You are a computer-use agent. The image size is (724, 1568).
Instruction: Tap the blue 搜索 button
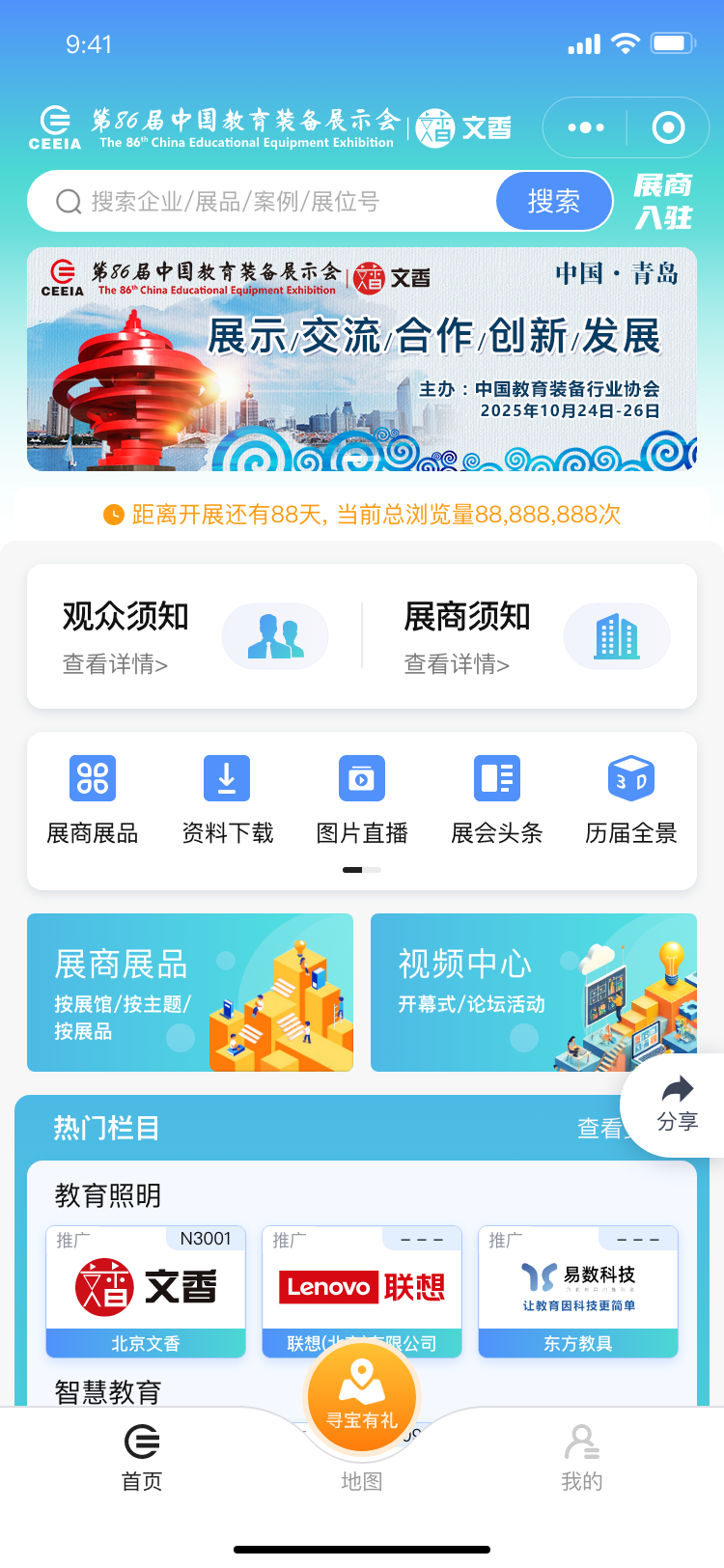(x=553, y=202)
